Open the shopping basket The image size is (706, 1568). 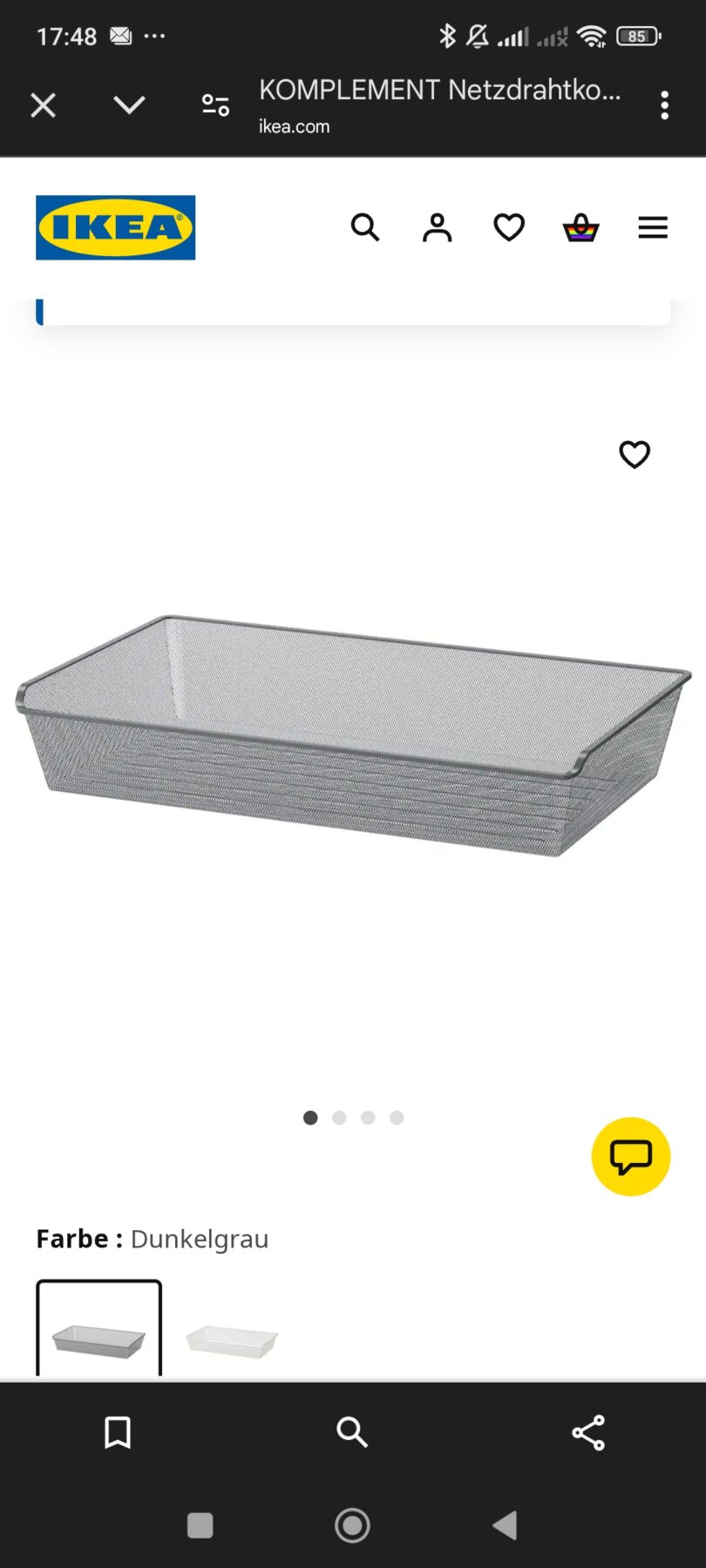(580, 227)
